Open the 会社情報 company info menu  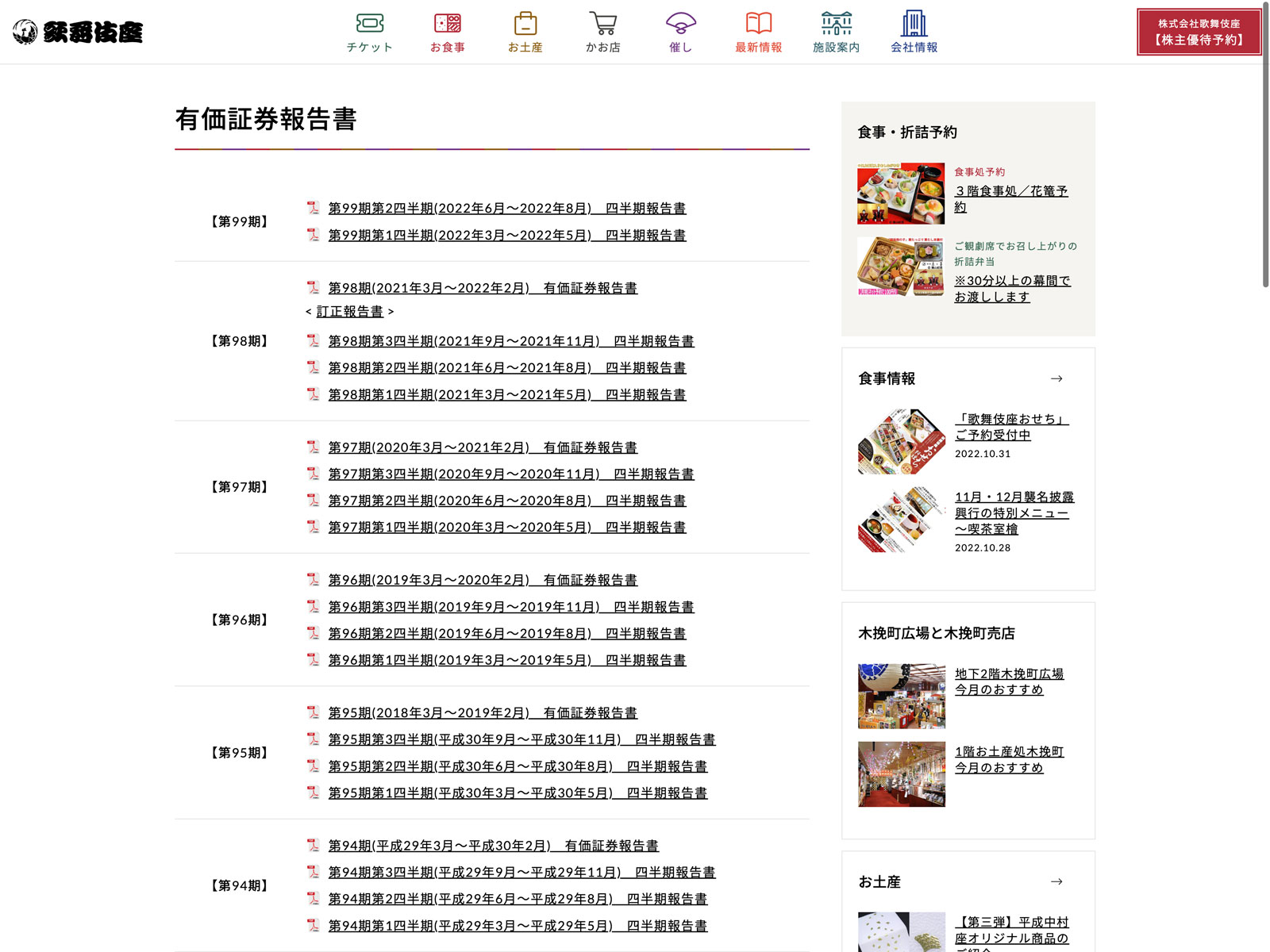(x=914, y=33)
